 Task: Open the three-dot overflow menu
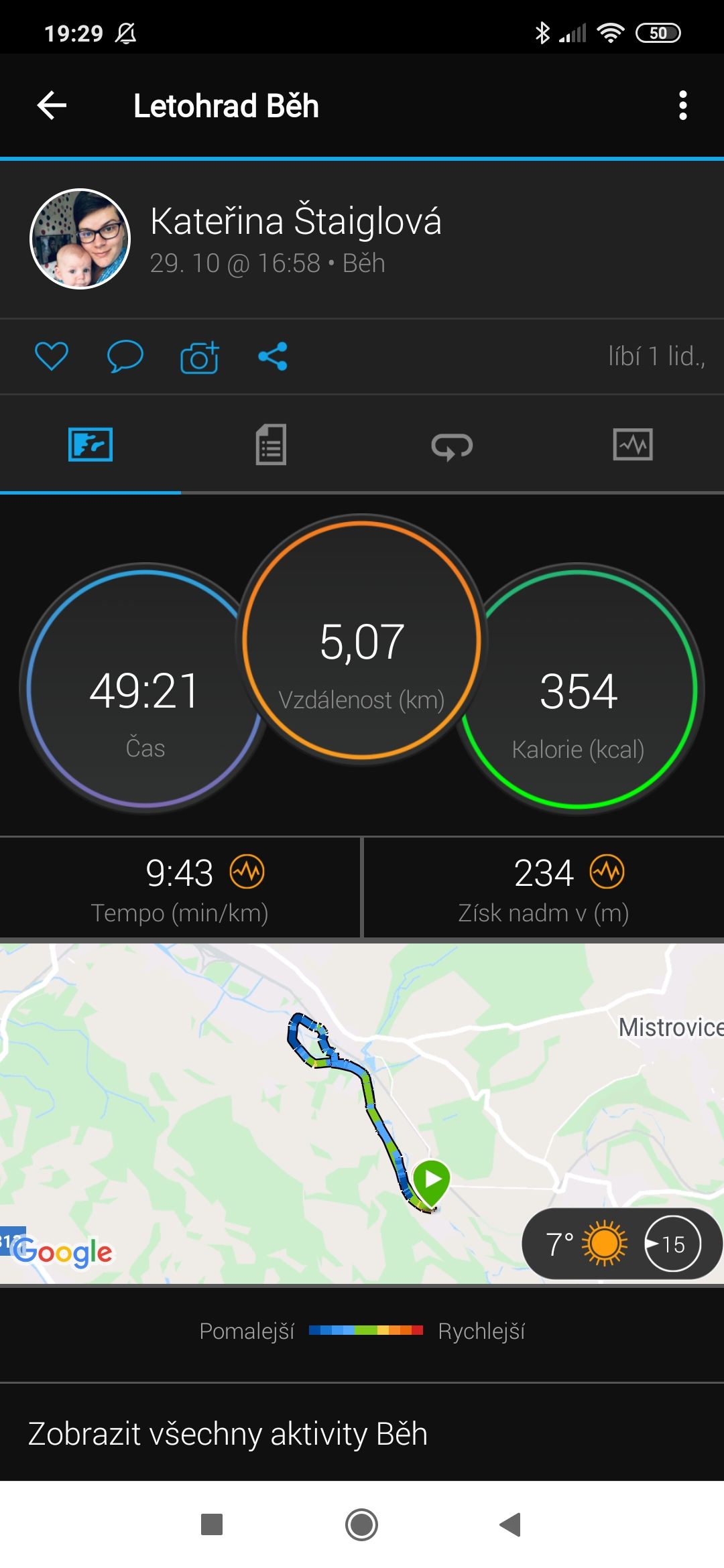(x=682, y=106)
